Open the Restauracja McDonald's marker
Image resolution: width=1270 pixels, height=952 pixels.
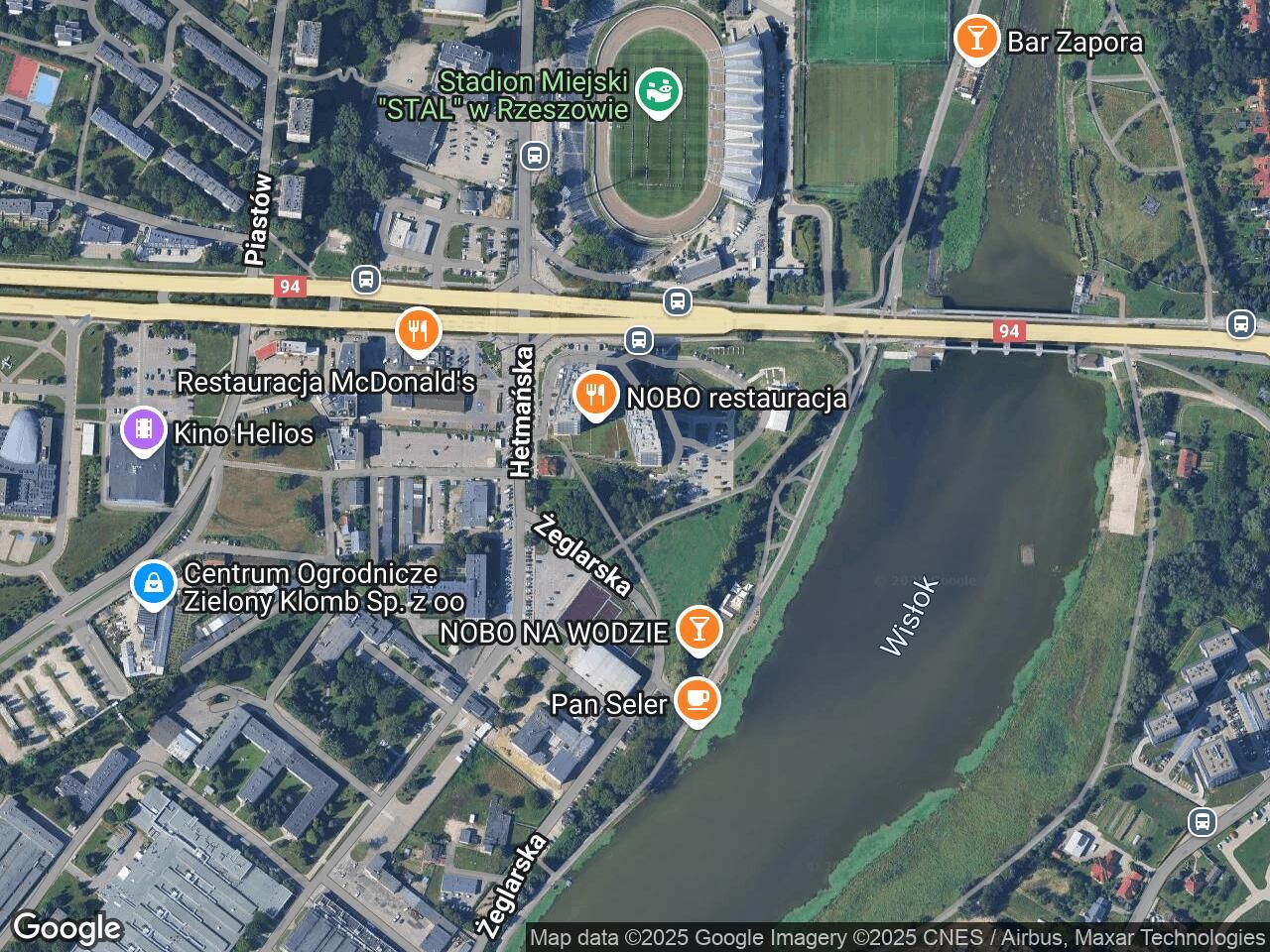pyautogui.click(x=418, y=330)
